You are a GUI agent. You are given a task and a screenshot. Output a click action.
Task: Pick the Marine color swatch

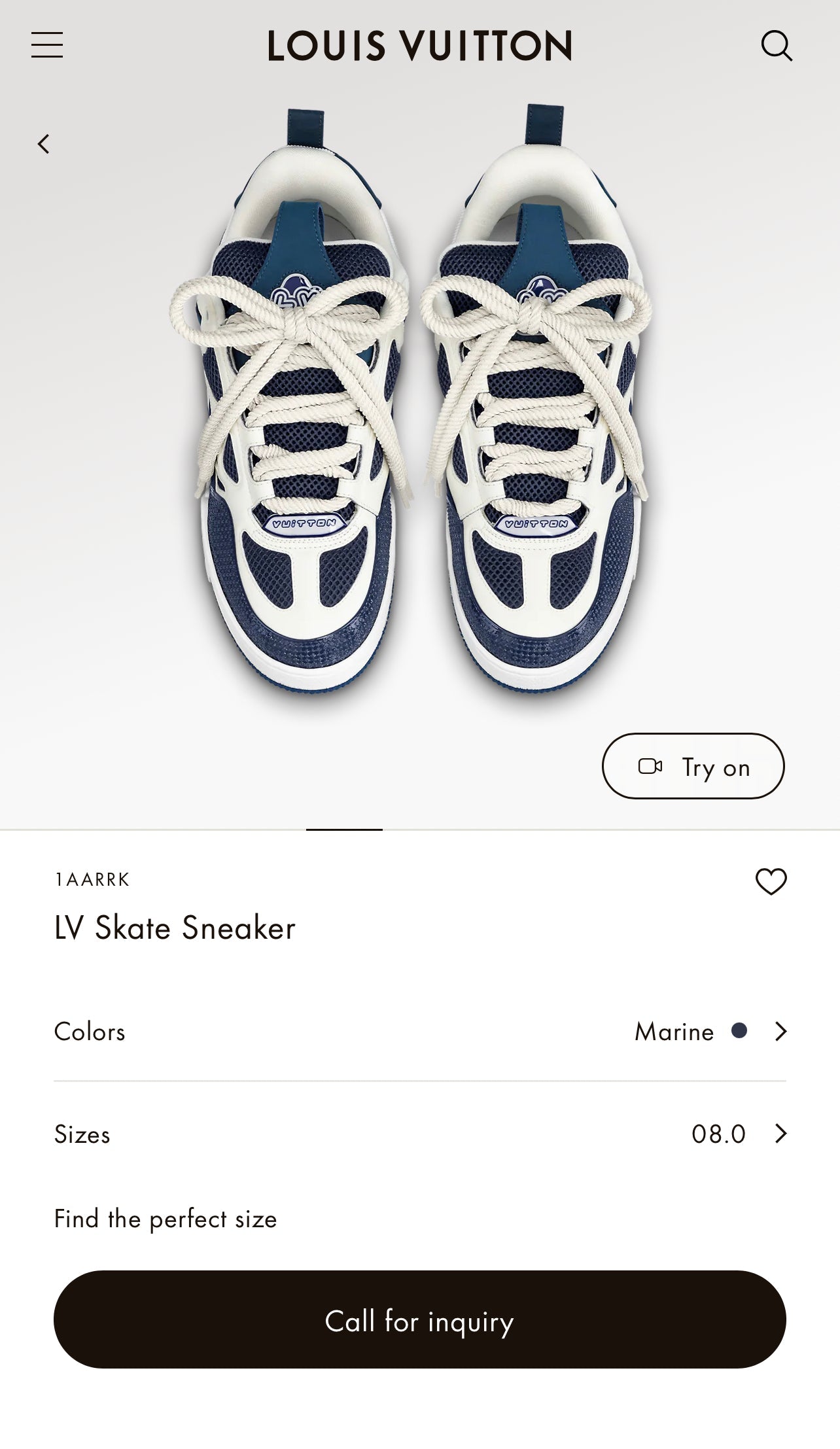pos(739,1032)
